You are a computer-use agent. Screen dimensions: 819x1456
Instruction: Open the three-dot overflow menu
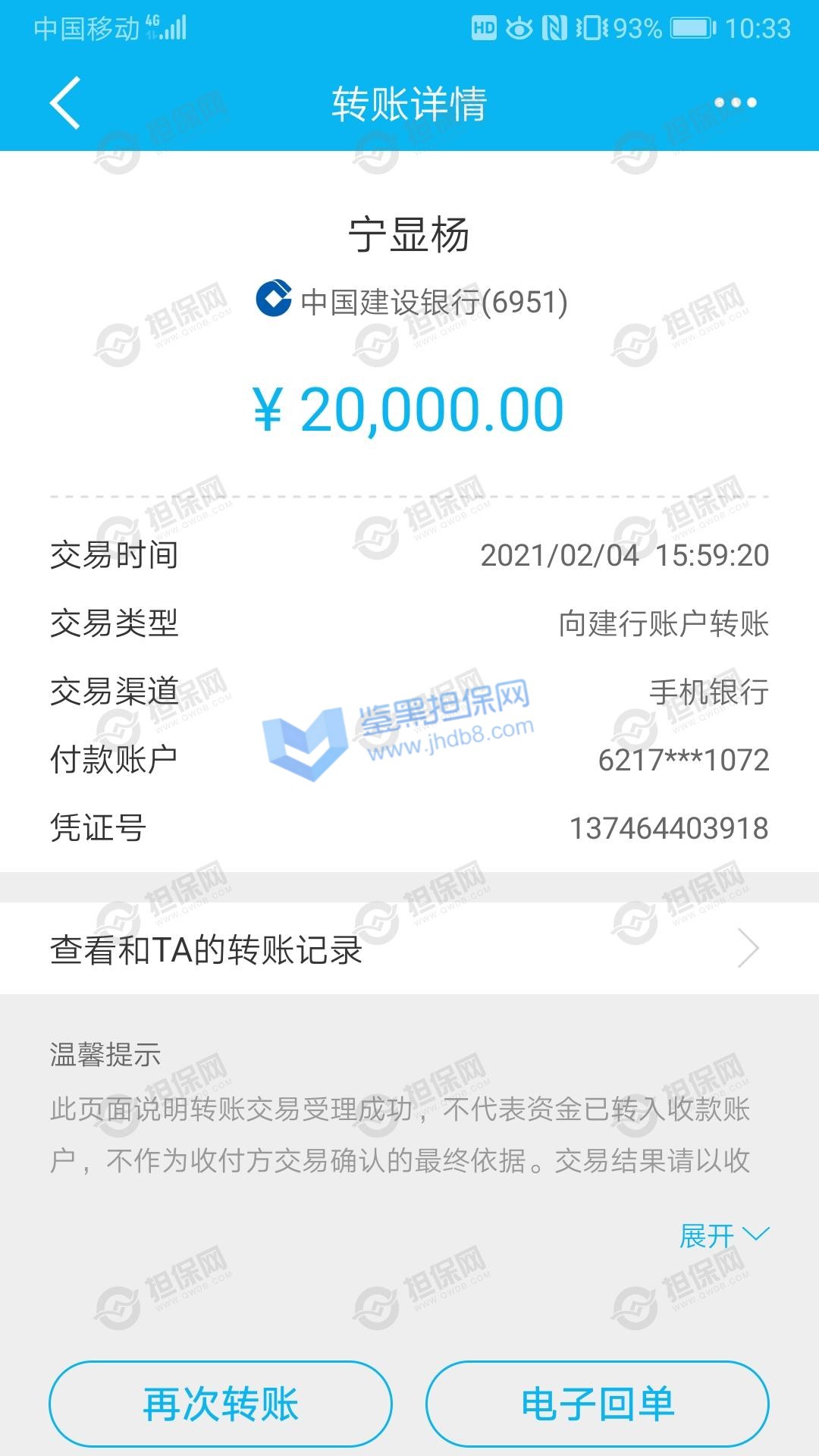[x=735, y=103]
